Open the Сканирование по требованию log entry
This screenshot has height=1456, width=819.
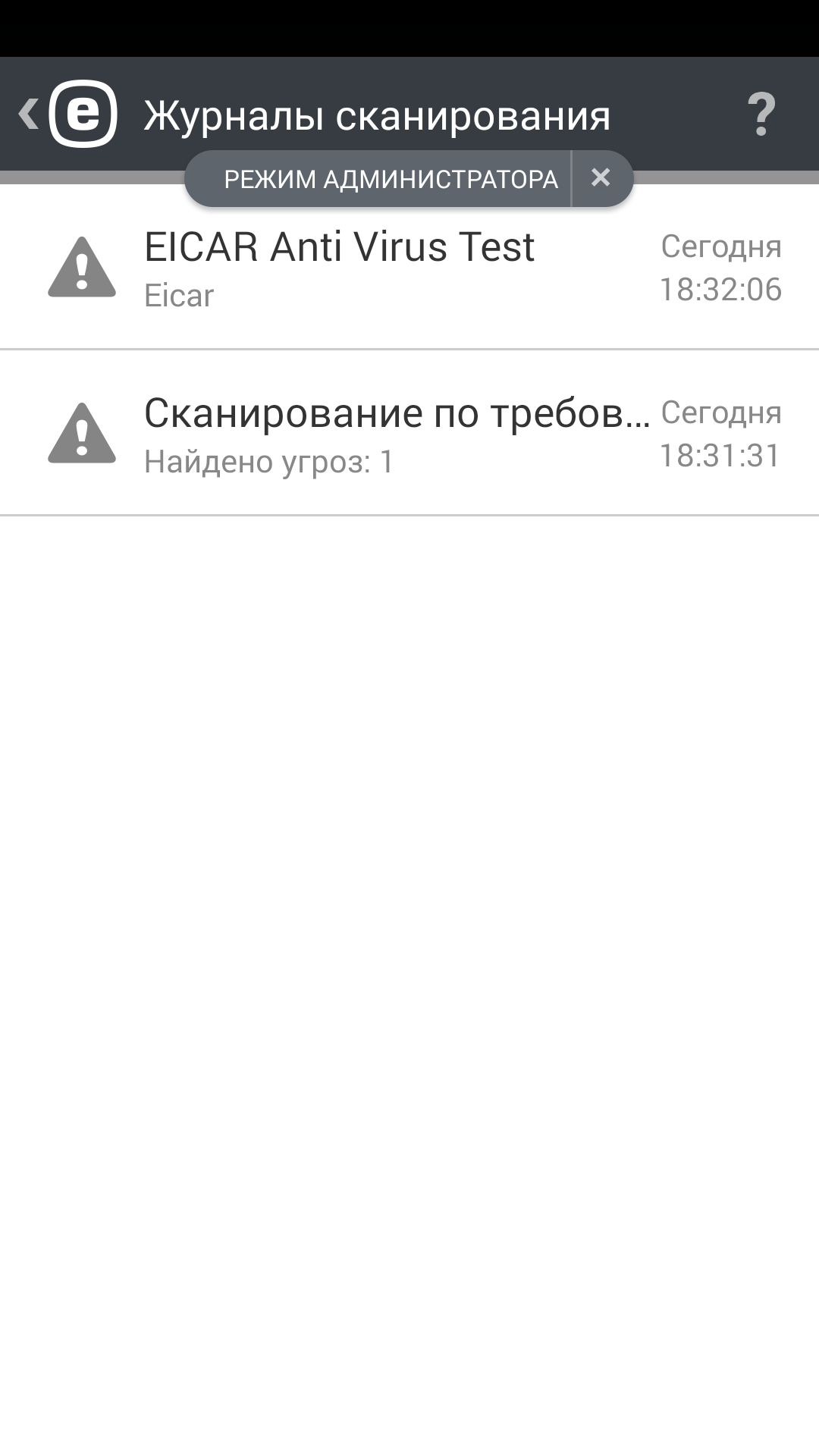[x=409, y=434]
